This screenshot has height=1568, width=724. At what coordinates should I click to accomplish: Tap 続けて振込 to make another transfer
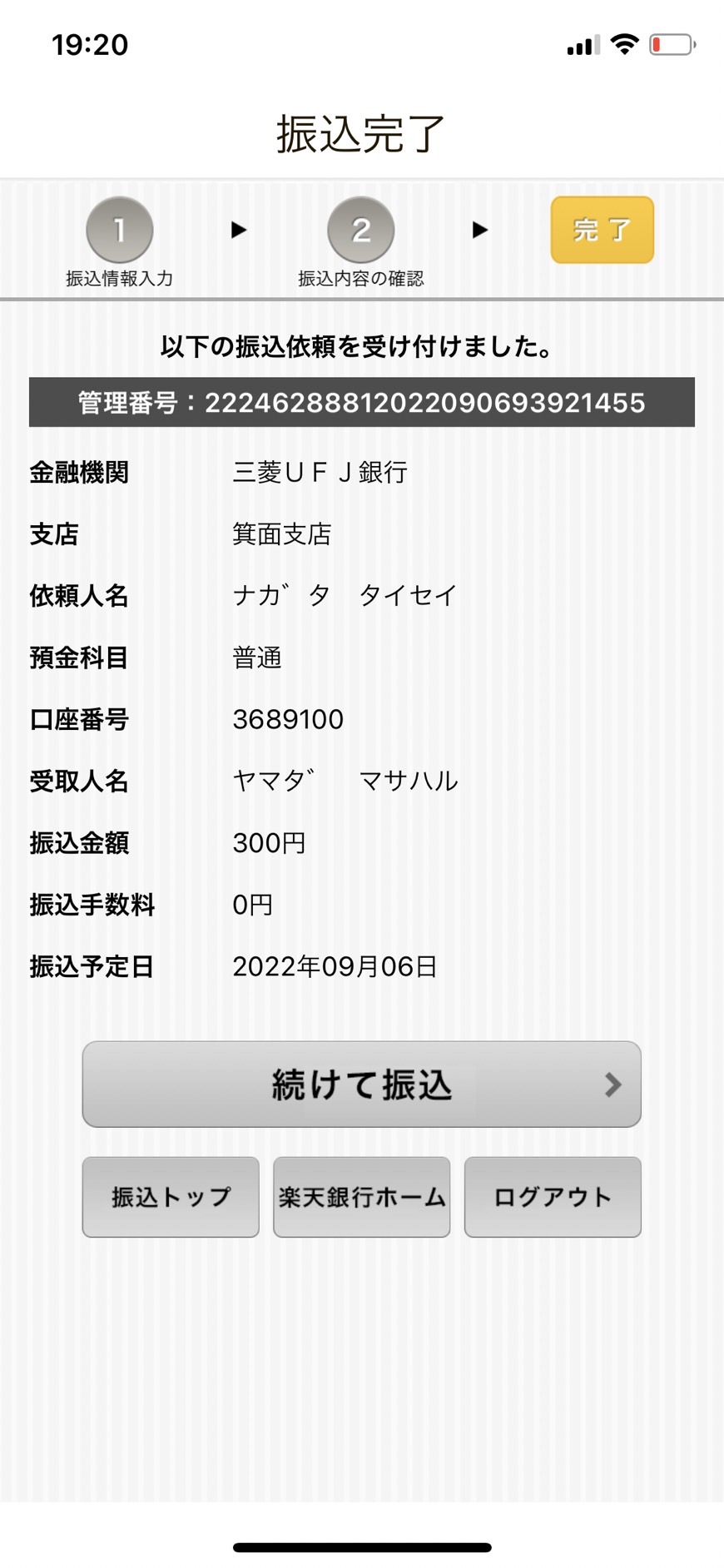click(x=361, y=1084)
